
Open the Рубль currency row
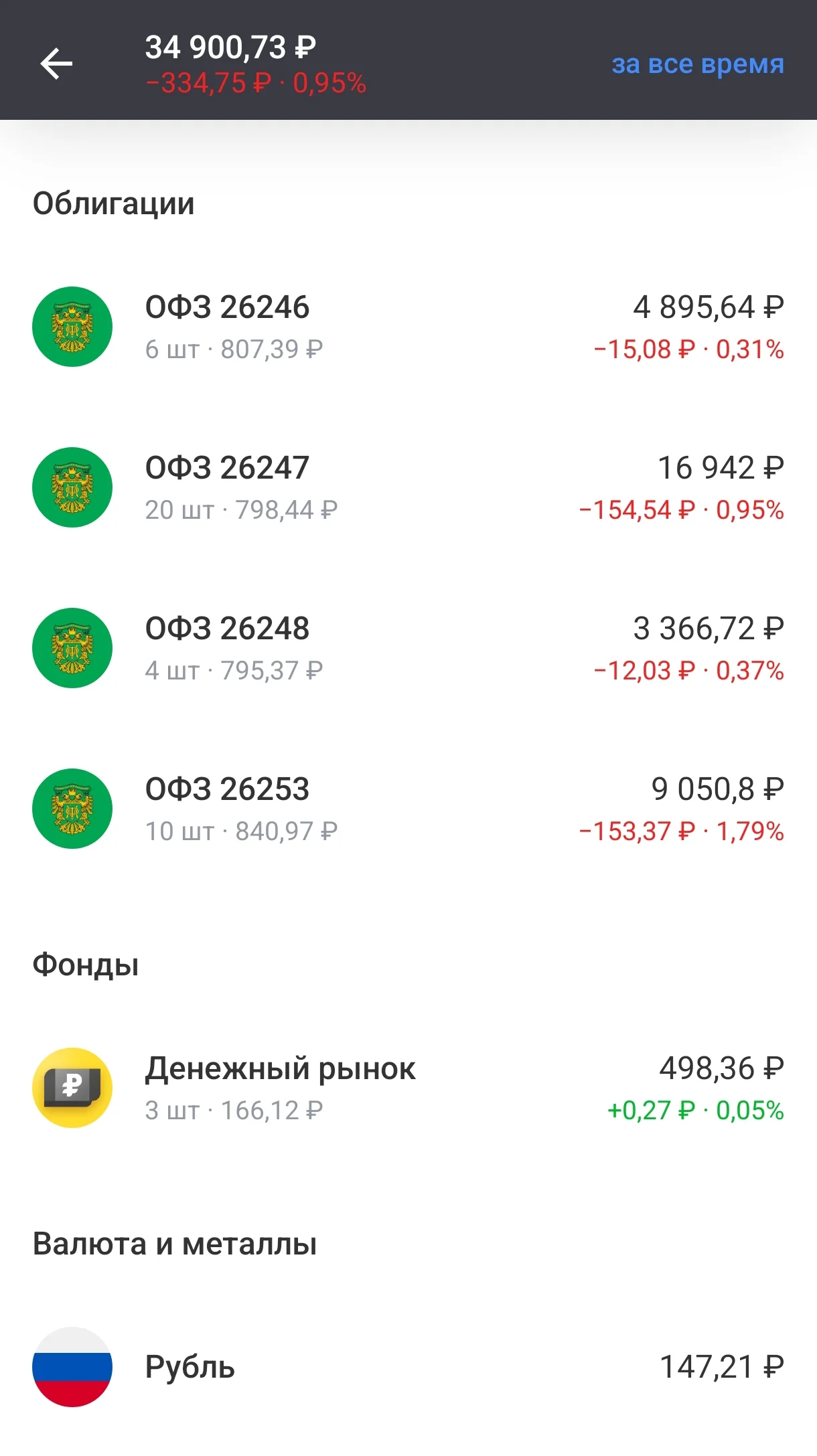[x=408, y=1367]
